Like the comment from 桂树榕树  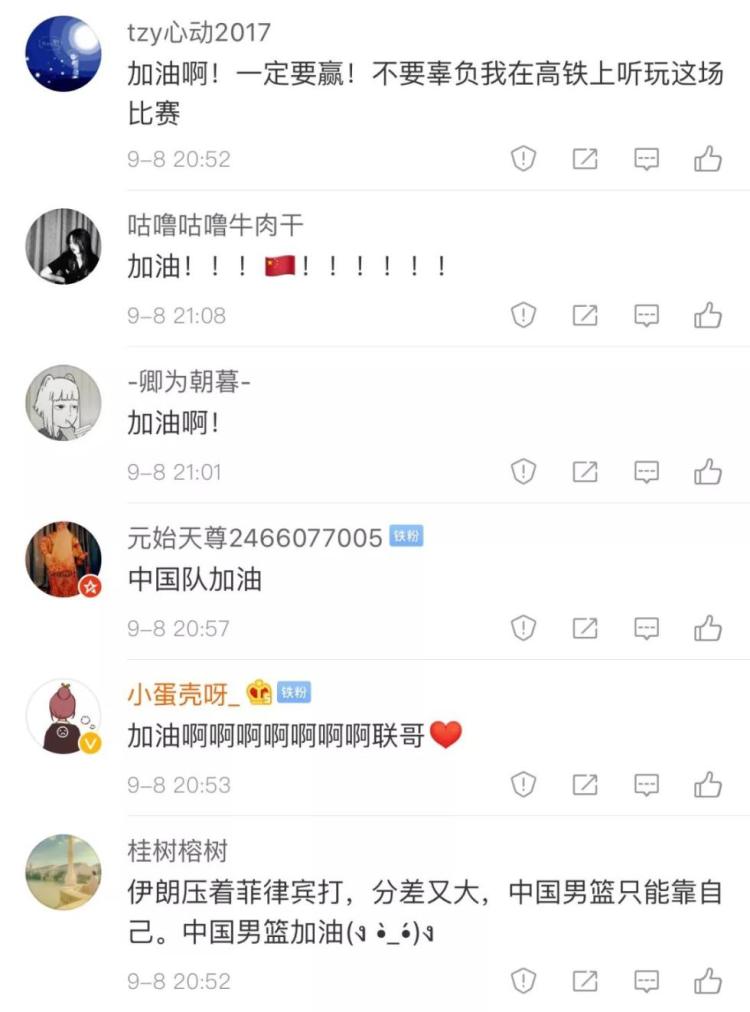708,980
